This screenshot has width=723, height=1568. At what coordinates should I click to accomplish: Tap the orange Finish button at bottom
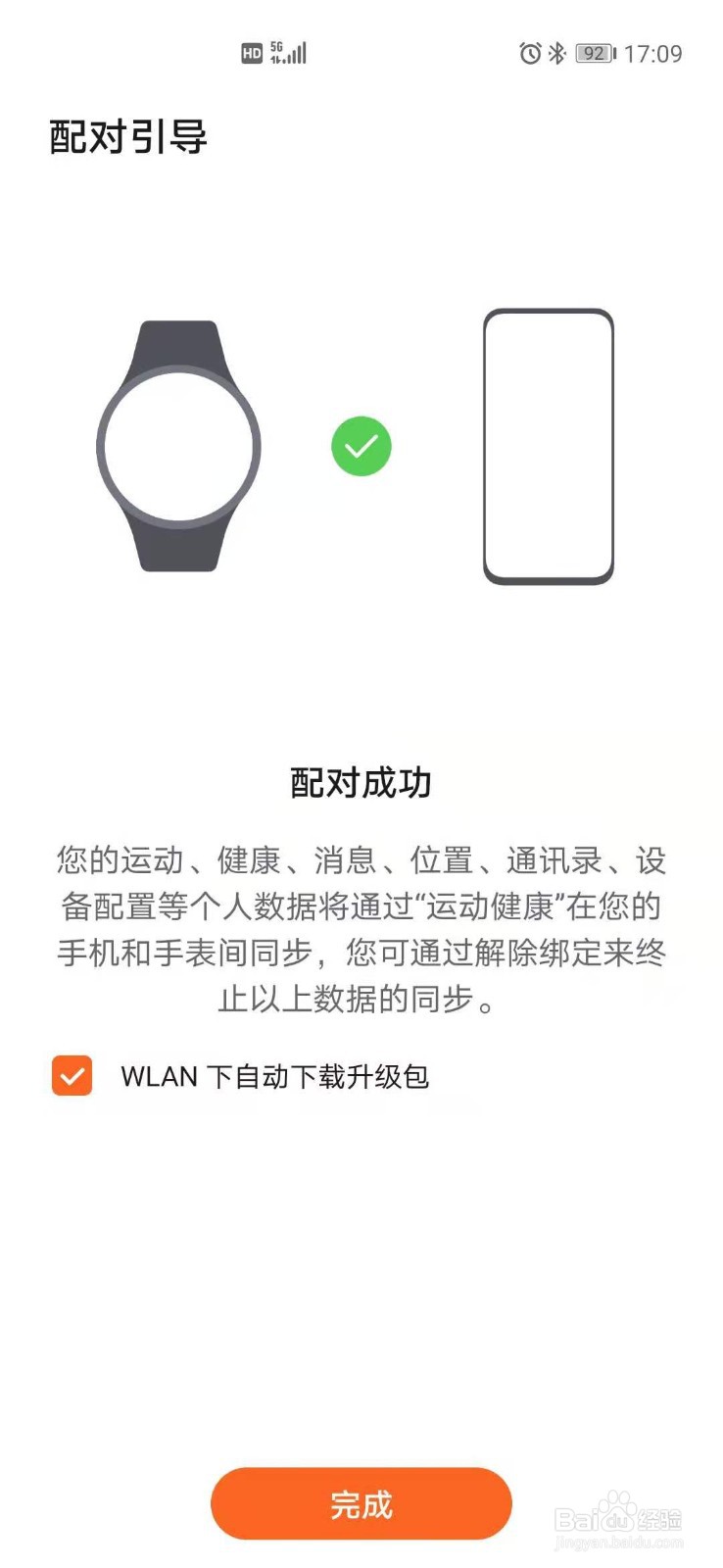click(361, 1502)
